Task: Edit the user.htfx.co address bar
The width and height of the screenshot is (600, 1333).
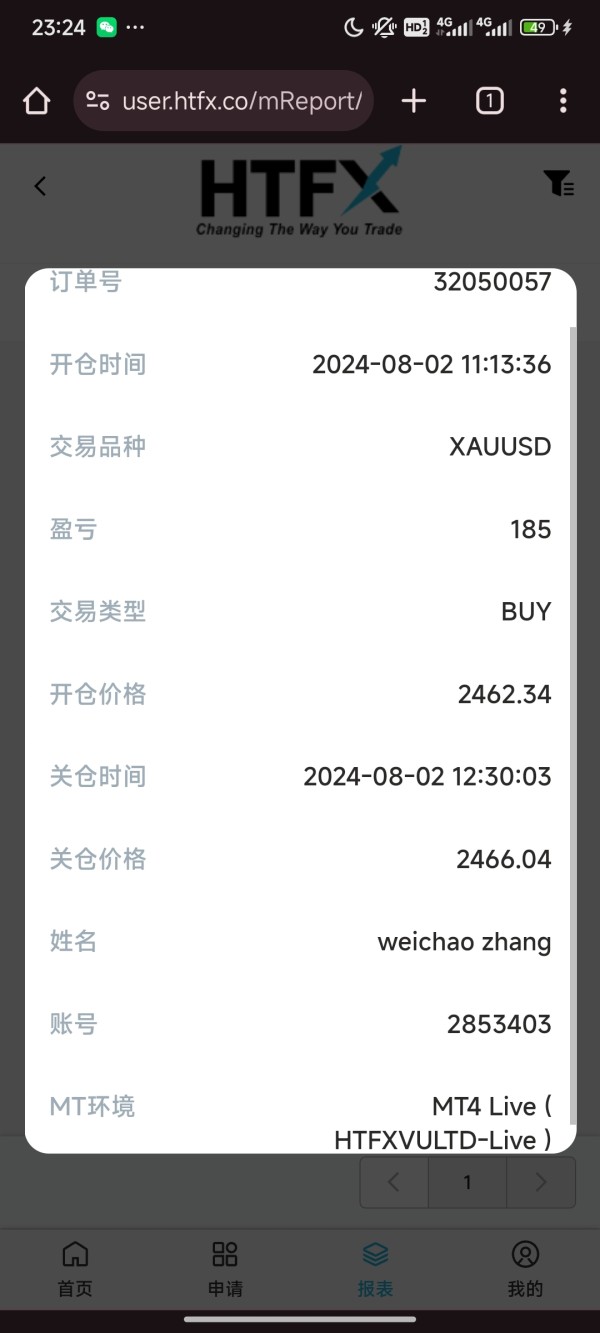Action: [x=224, y=101]
